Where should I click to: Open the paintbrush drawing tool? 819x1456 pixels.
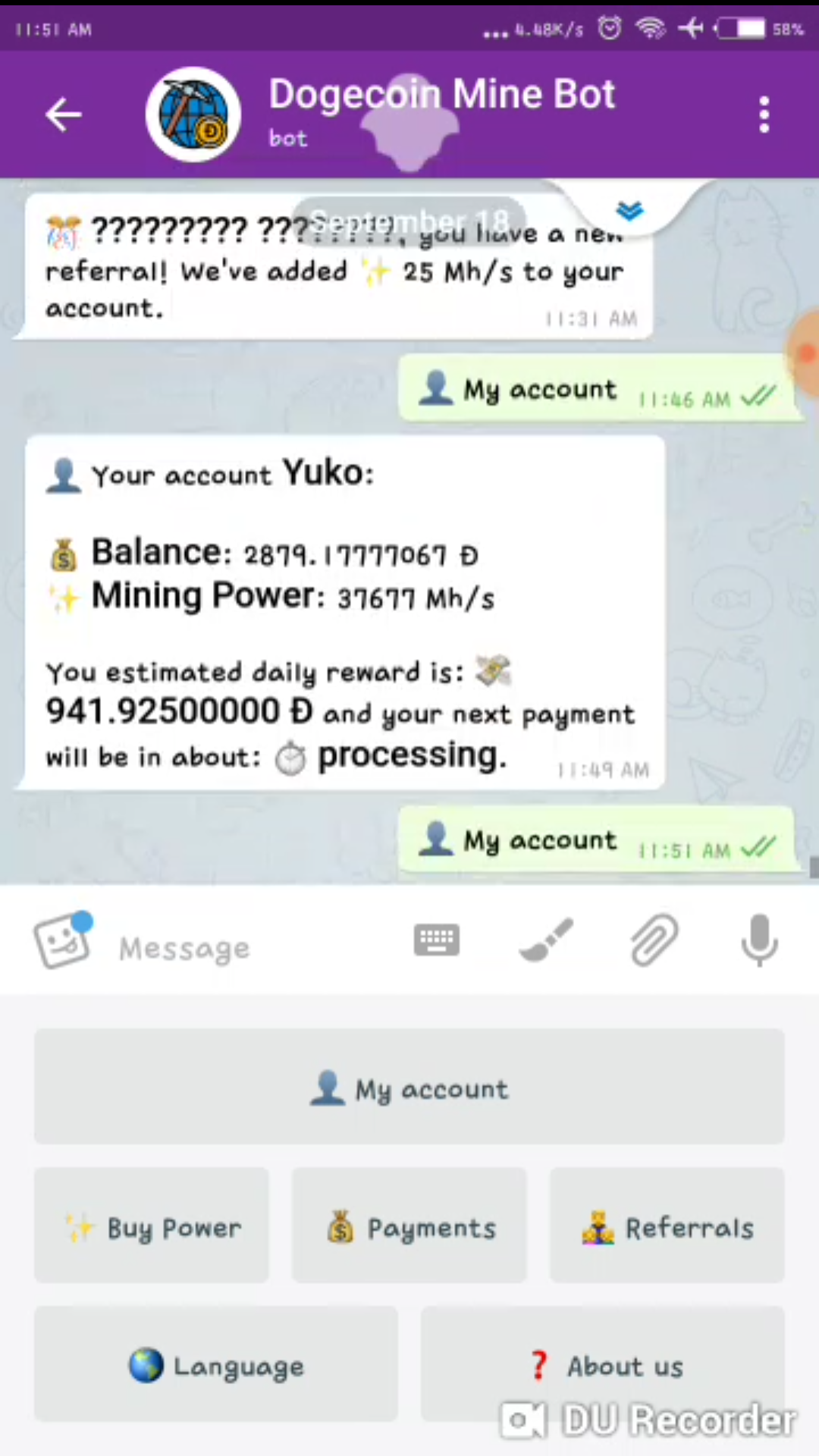click(545, 940)
